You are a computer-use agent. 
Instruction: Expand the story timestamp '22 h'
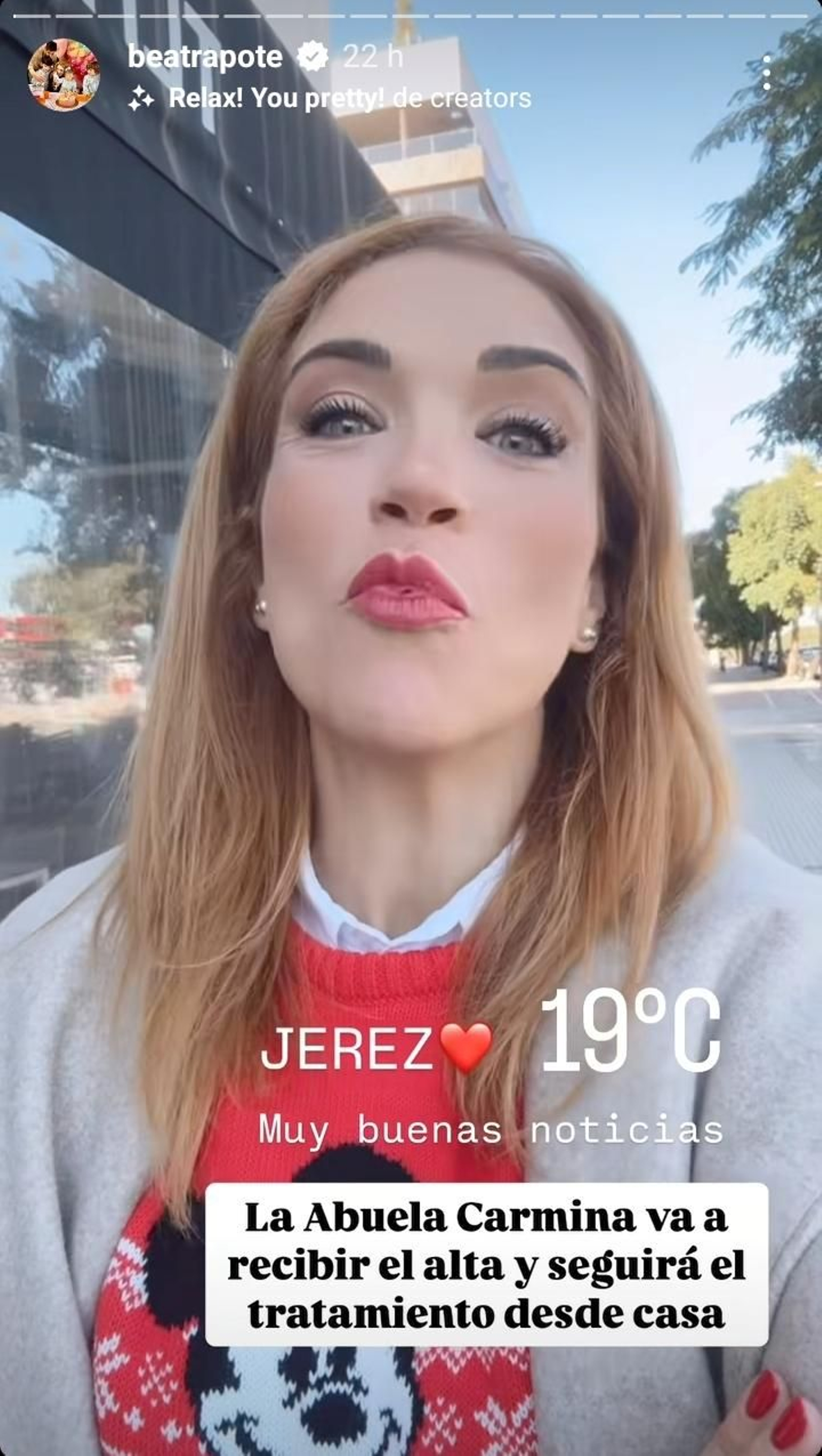pyautogui.click(x=372, y=57)
